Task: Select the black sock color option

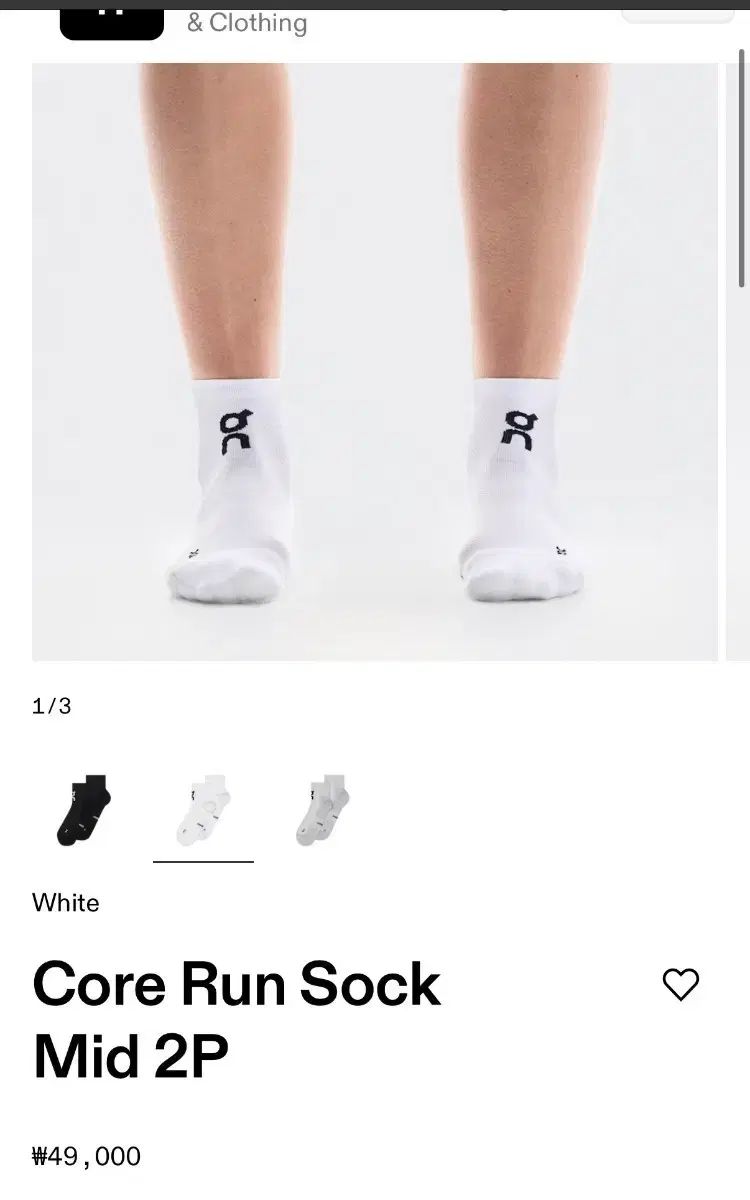Action: point(83,810)
